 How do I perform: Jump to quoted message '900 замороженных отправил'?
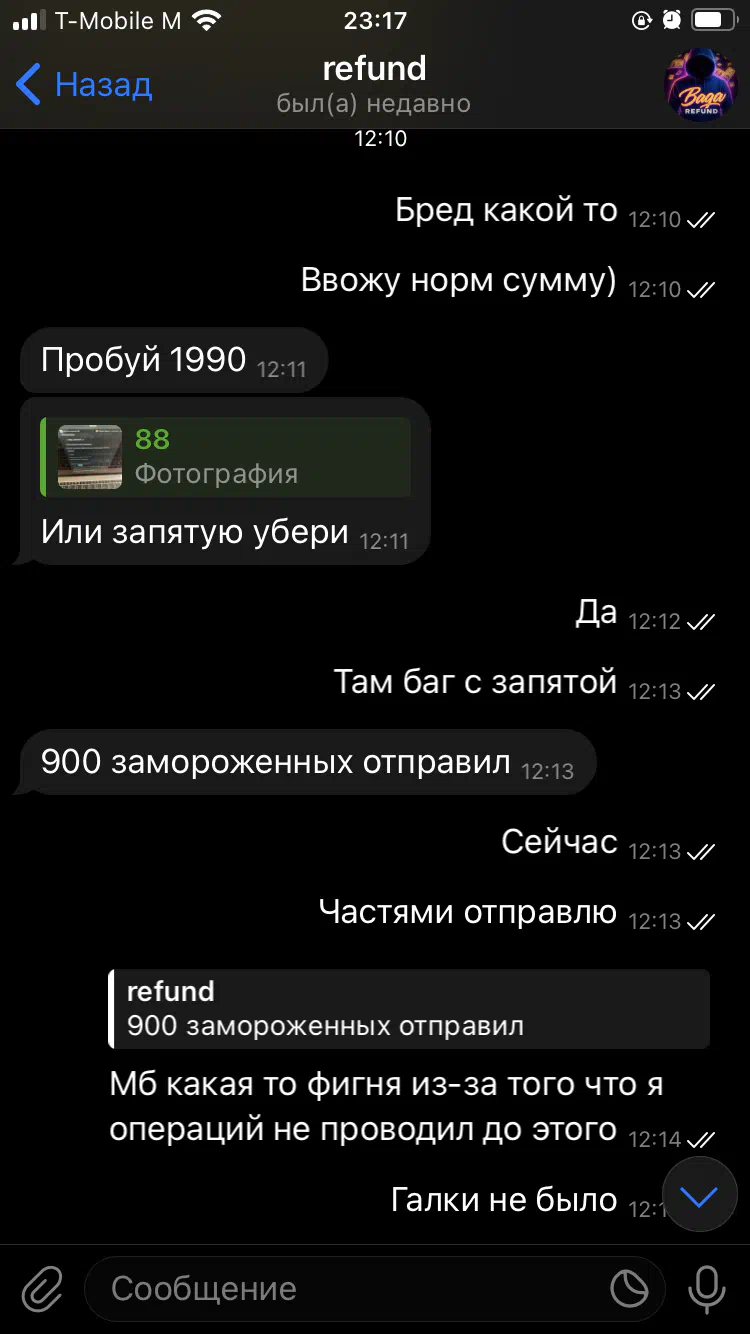(x=409, y=1009)
